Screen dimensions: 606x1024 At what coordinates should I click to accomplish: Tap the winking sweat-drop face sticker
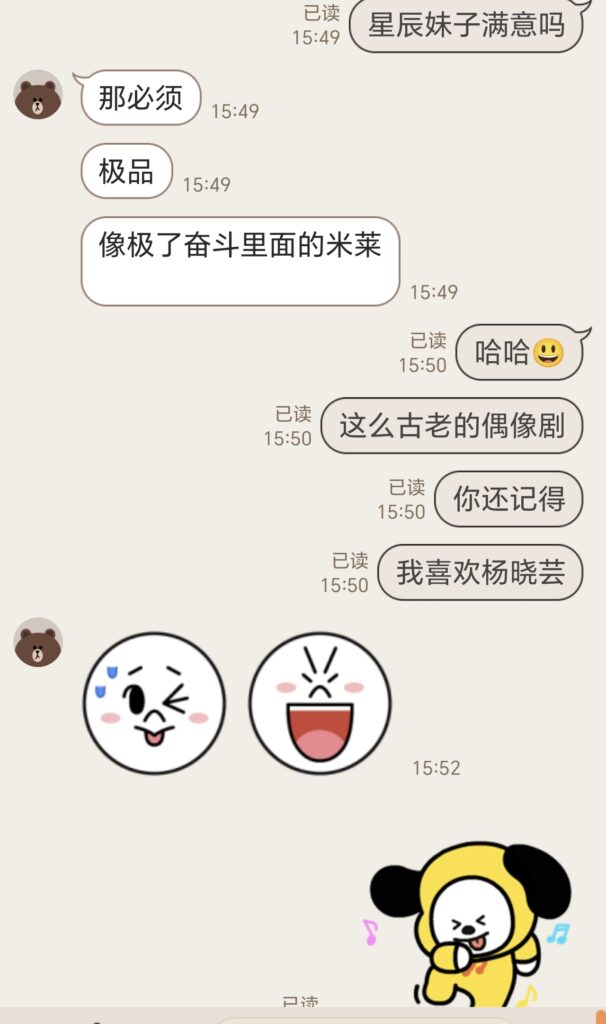point(154,703)
